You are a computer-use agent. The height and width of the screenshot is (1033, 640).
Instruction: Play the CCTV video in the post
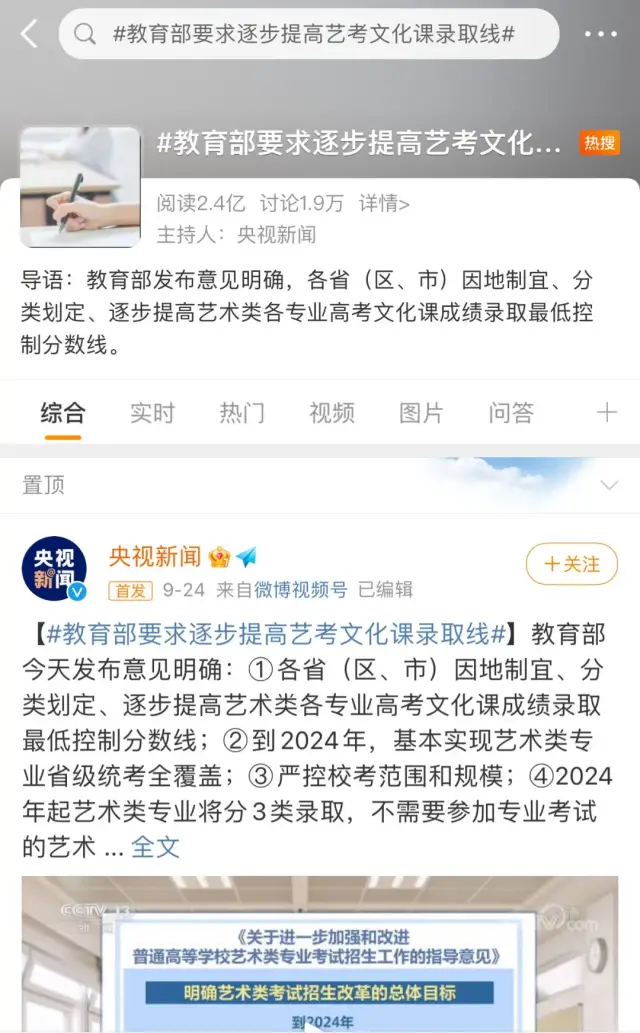click(x=320, y=955)
